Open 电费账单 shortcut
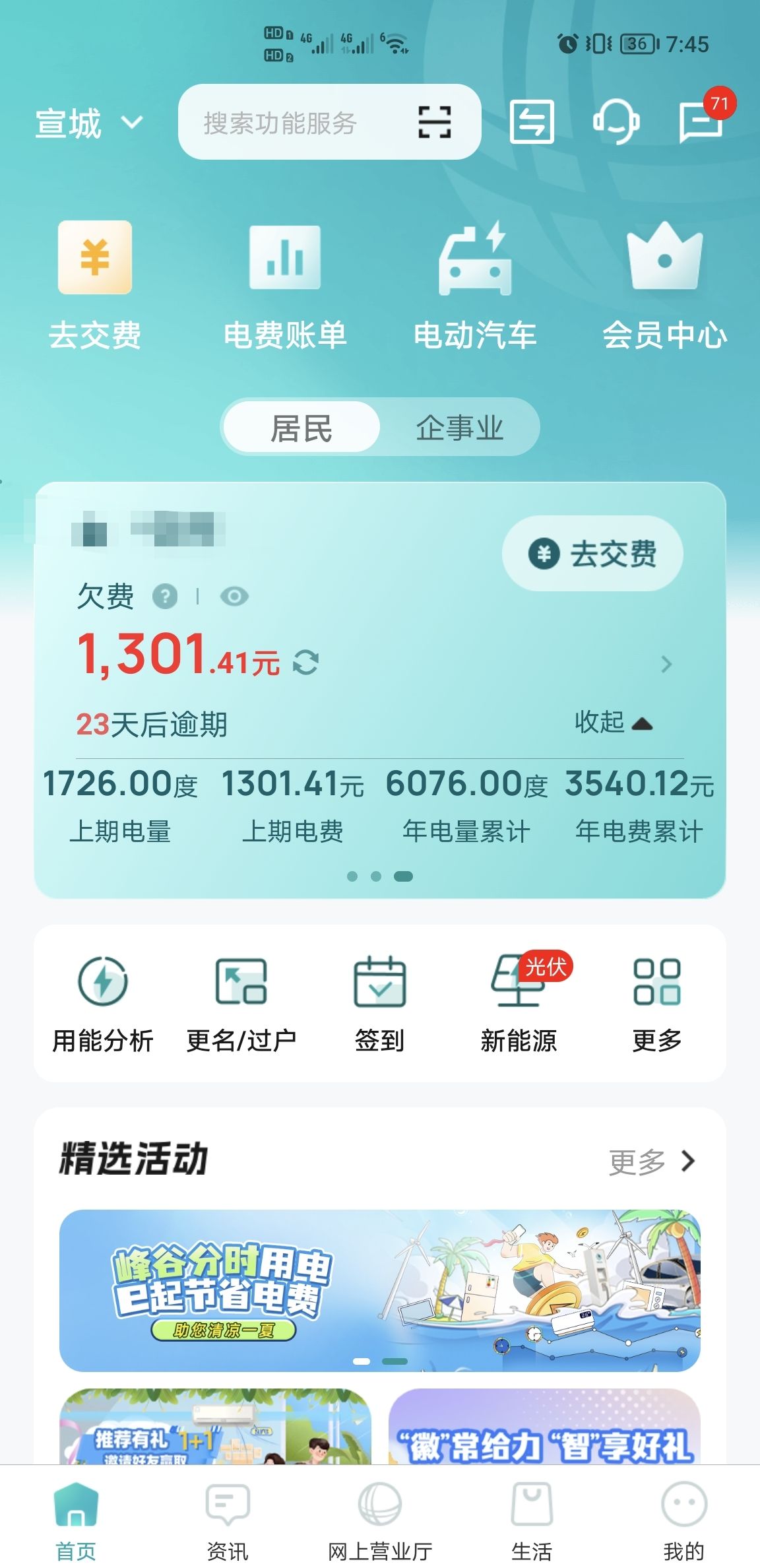The height and width of the screenshot is (1568, 760). click(x=285, y=284)
